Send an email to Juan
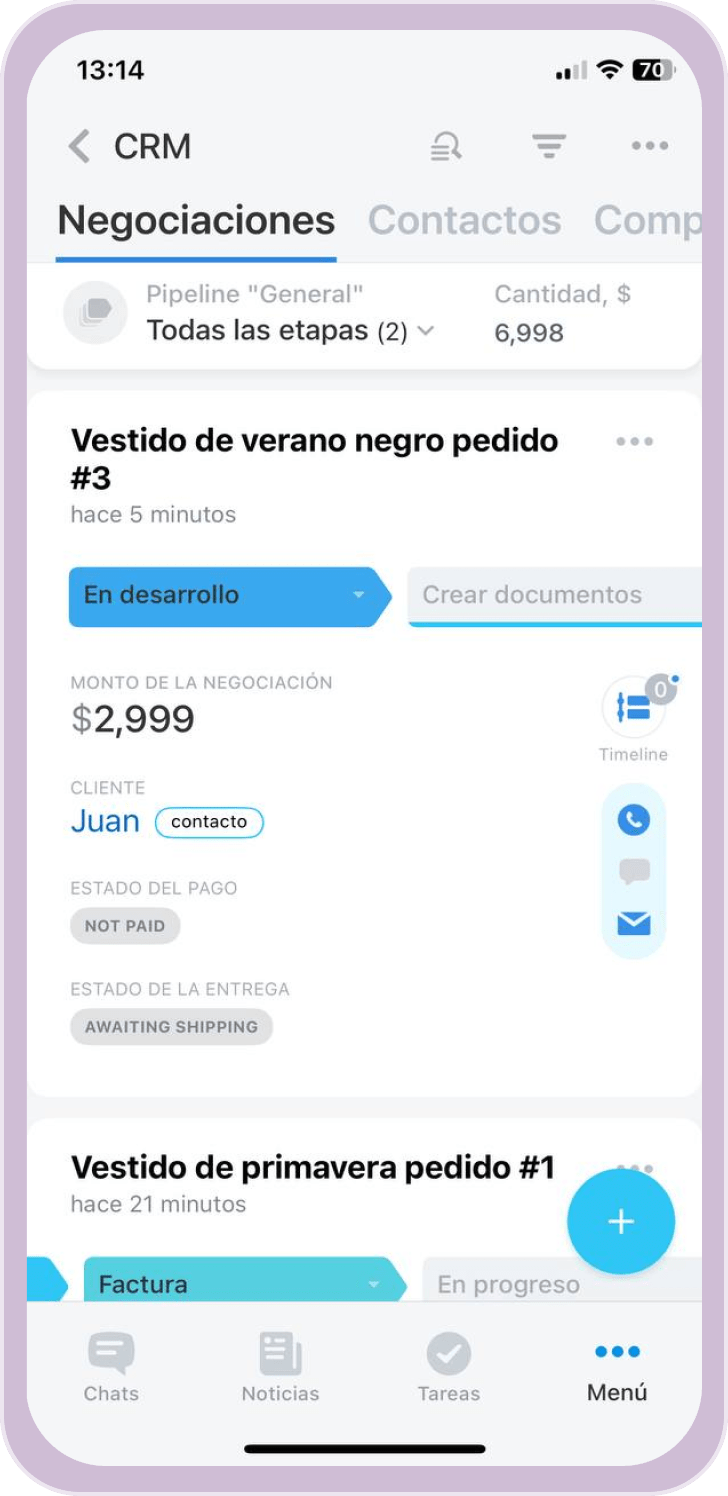 (x=634, y=924)
